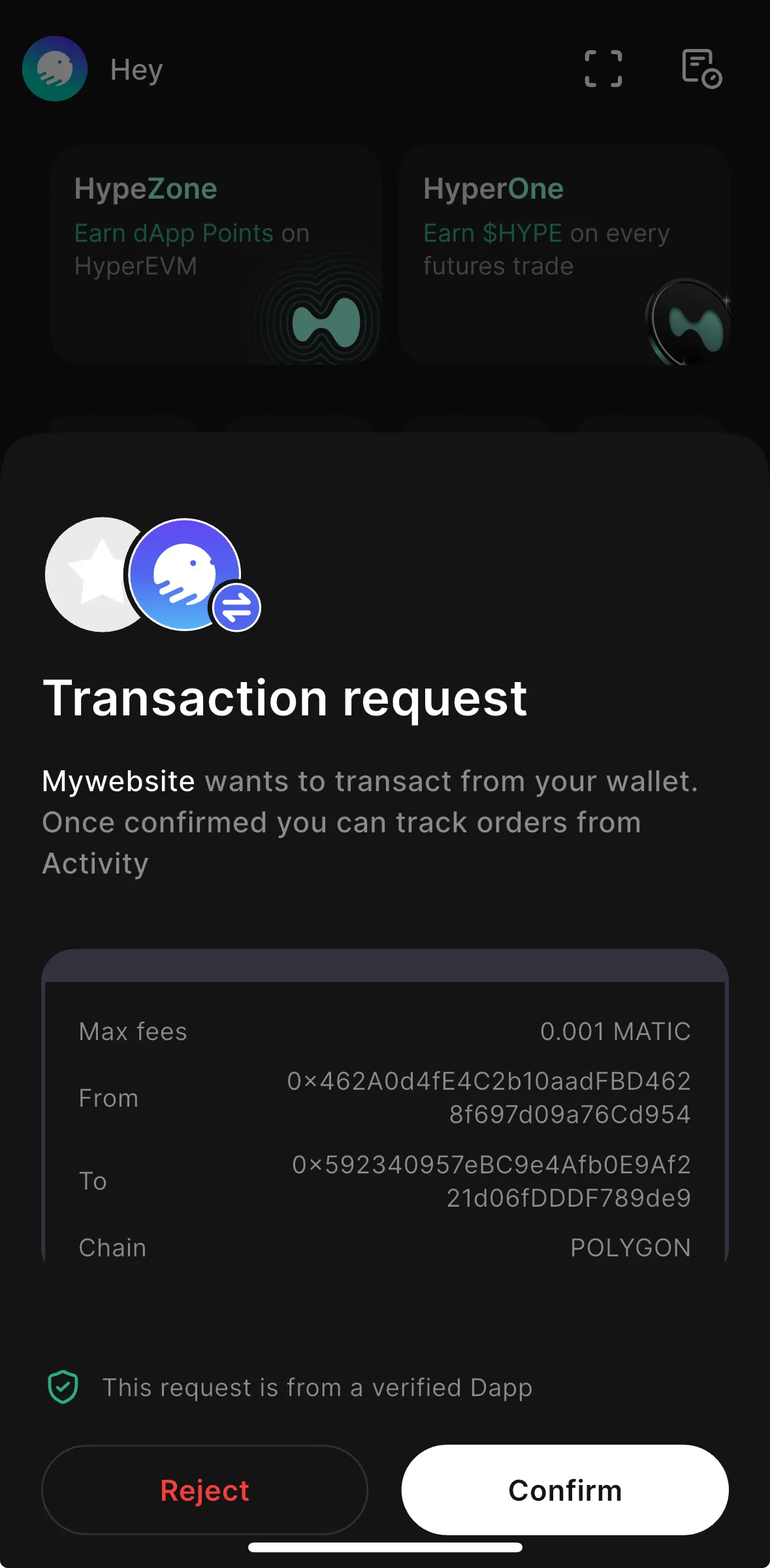Open the HyperOne card
Viewport: 770px width, 1568px height.
click(564, 253)
